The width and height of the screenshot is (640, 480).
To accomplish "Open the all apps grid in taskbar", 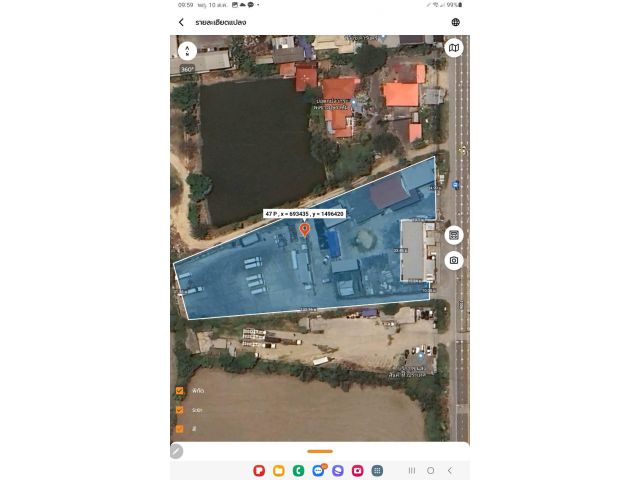I will coord(377,470).
